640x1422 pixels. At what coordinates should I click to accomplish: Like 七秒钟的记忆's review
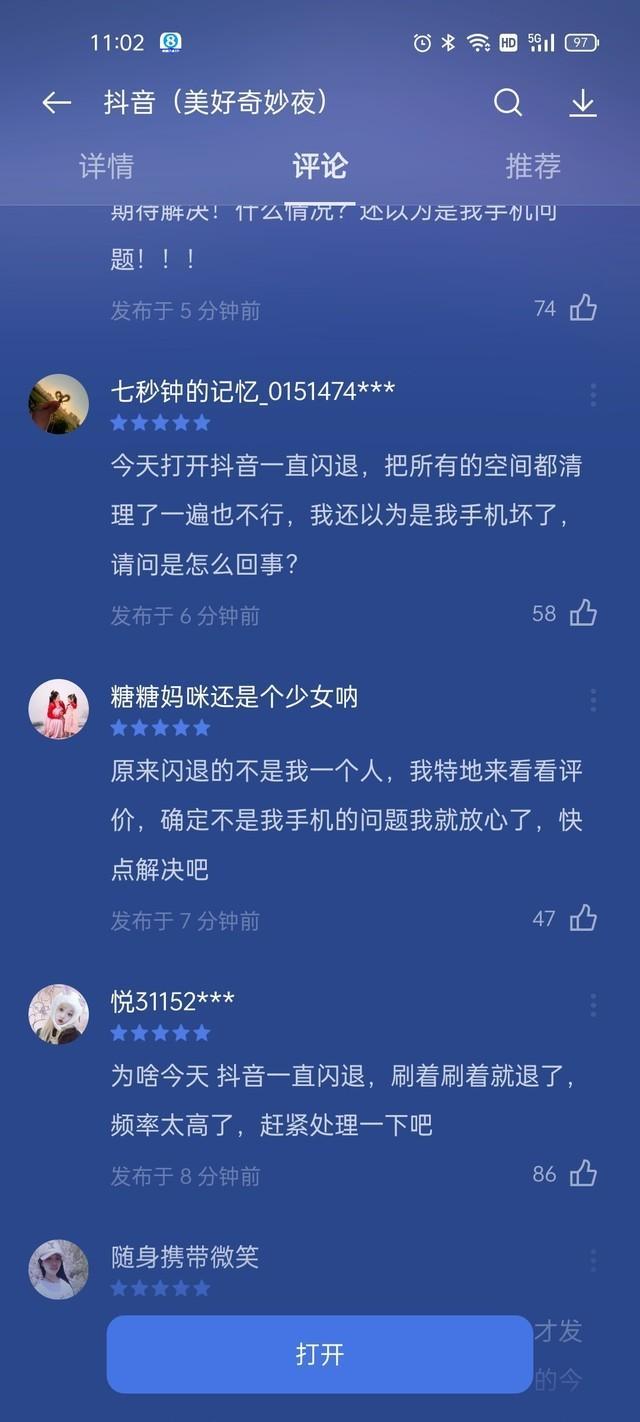click(583, 613)
